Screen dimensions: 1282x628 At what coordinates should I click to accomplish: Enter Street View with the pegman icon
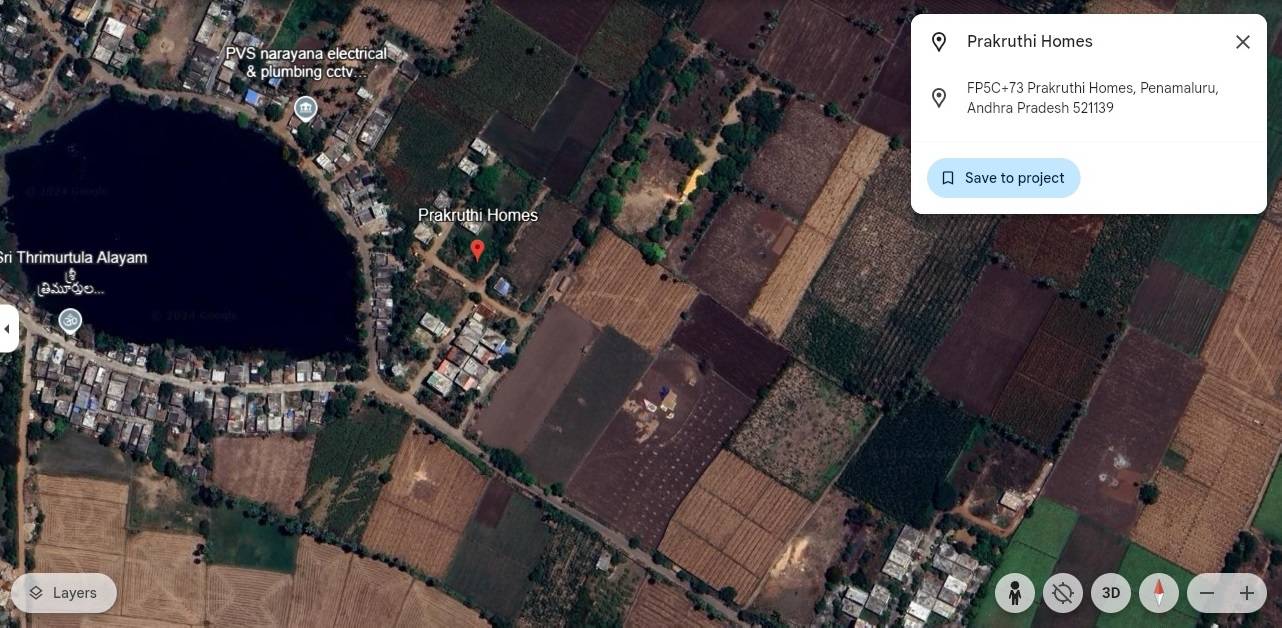(x=1015, y=593)
